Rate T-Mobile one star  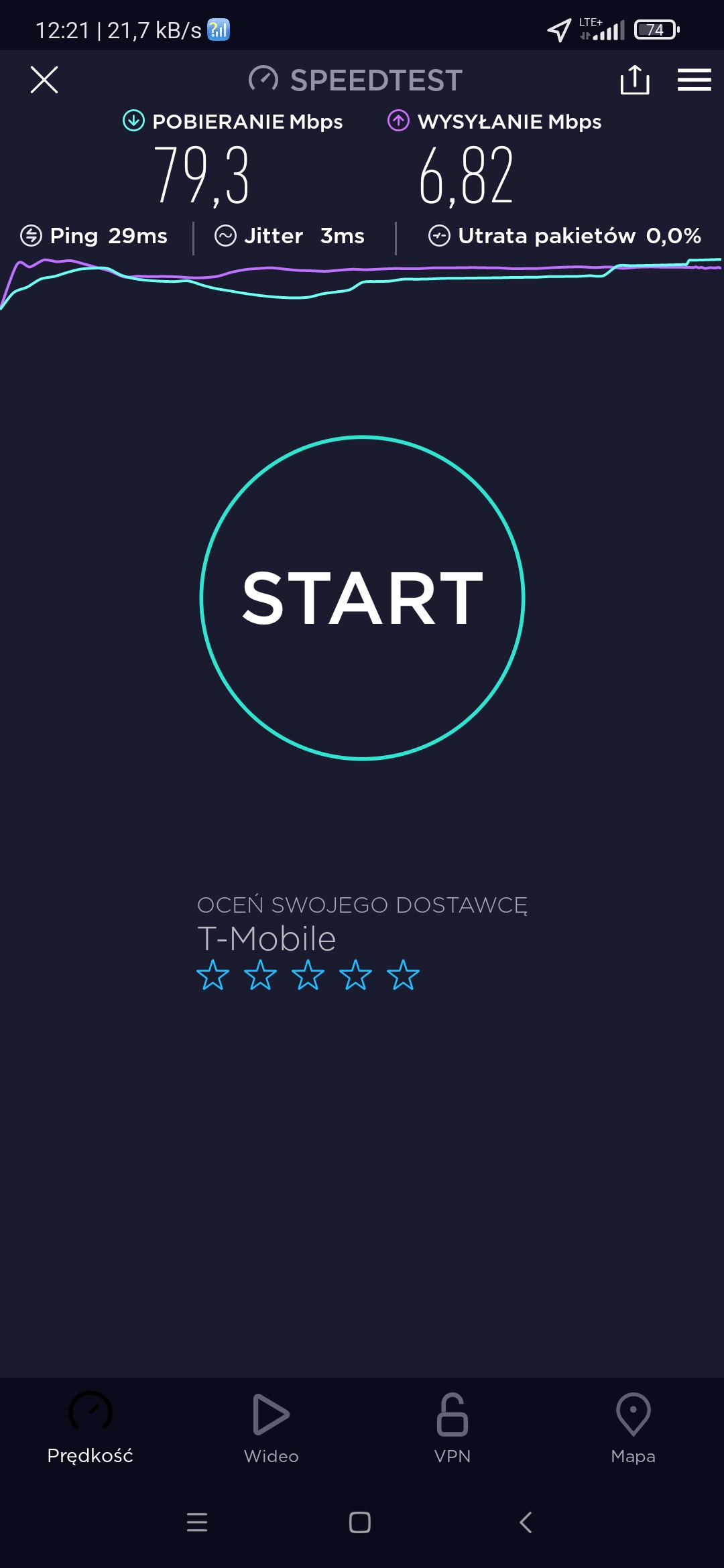click(x=213, y=975)
